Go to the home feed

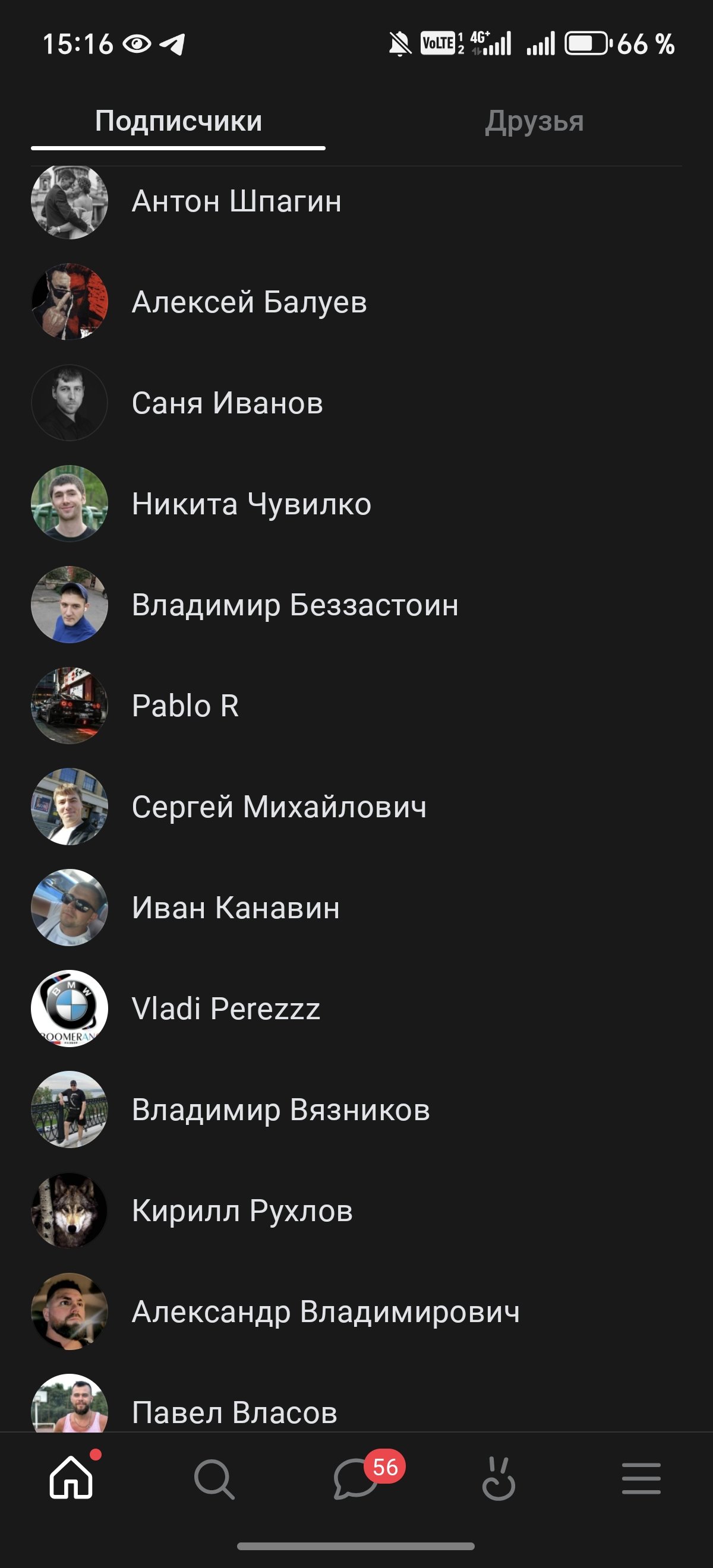(x=71, y=1478)
